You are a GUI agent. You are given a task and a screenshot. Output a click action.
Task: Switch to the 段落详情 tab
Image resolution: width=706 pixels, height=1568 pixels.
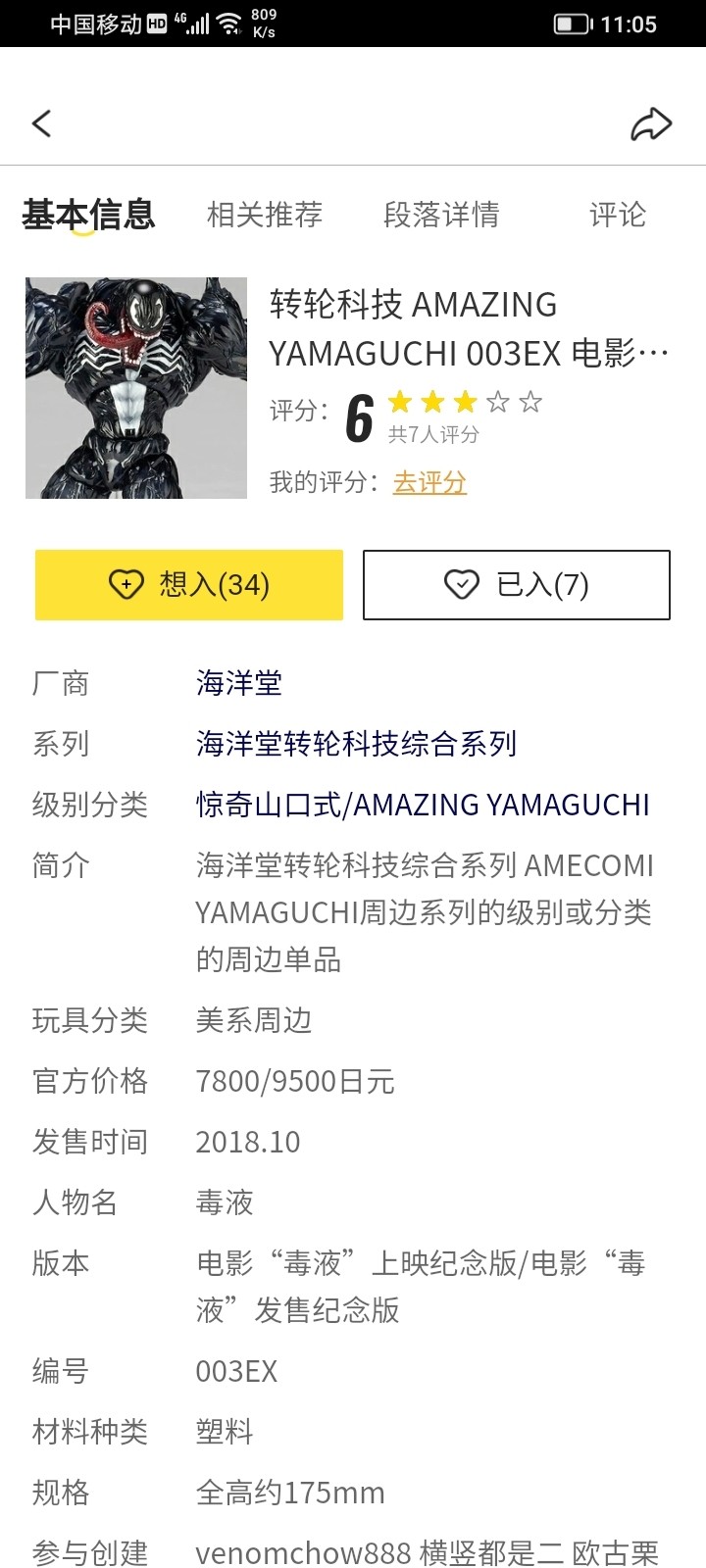[441, 215]
